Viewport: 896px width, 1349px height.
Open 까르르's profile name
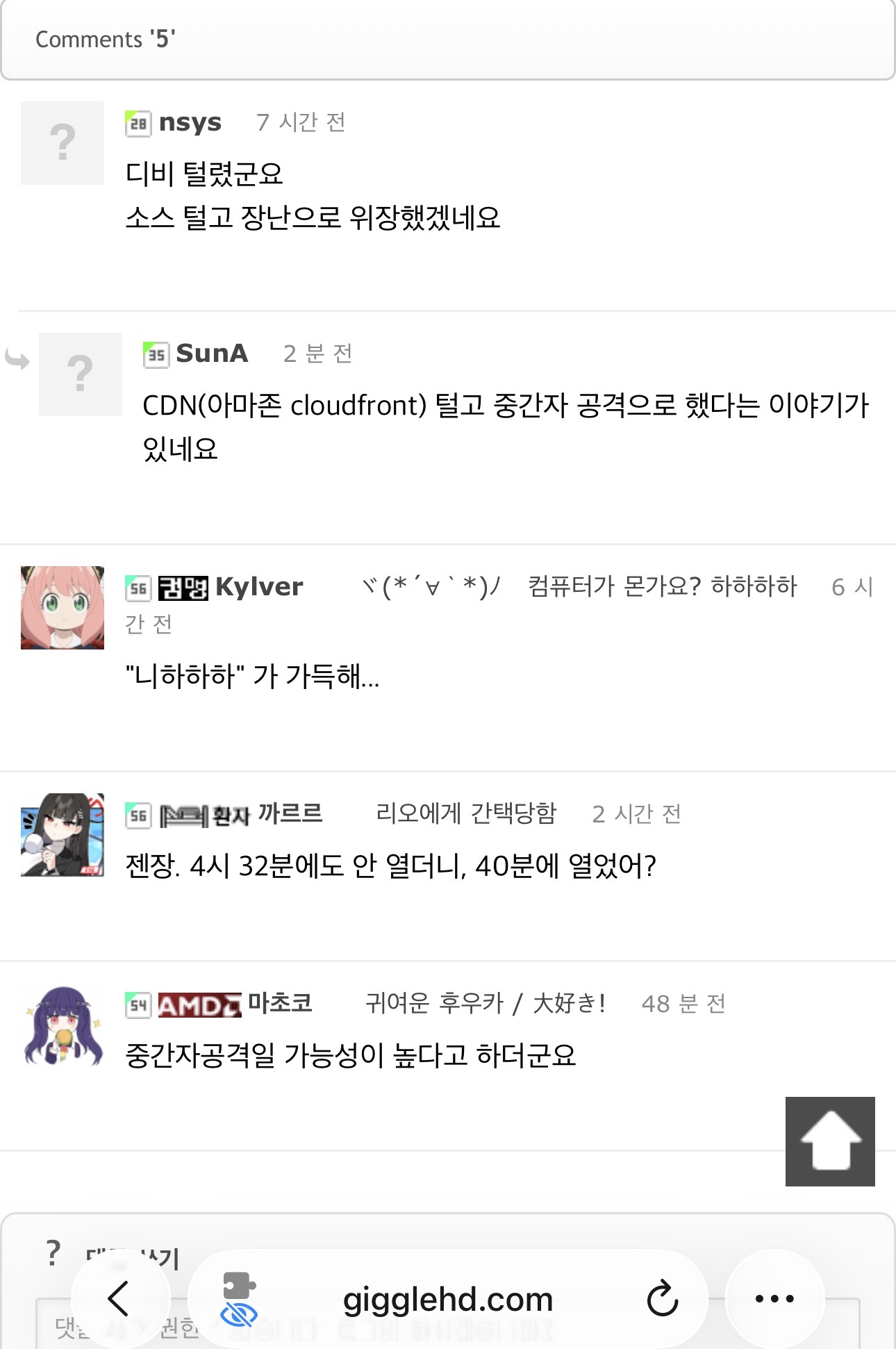pos(290,813)
